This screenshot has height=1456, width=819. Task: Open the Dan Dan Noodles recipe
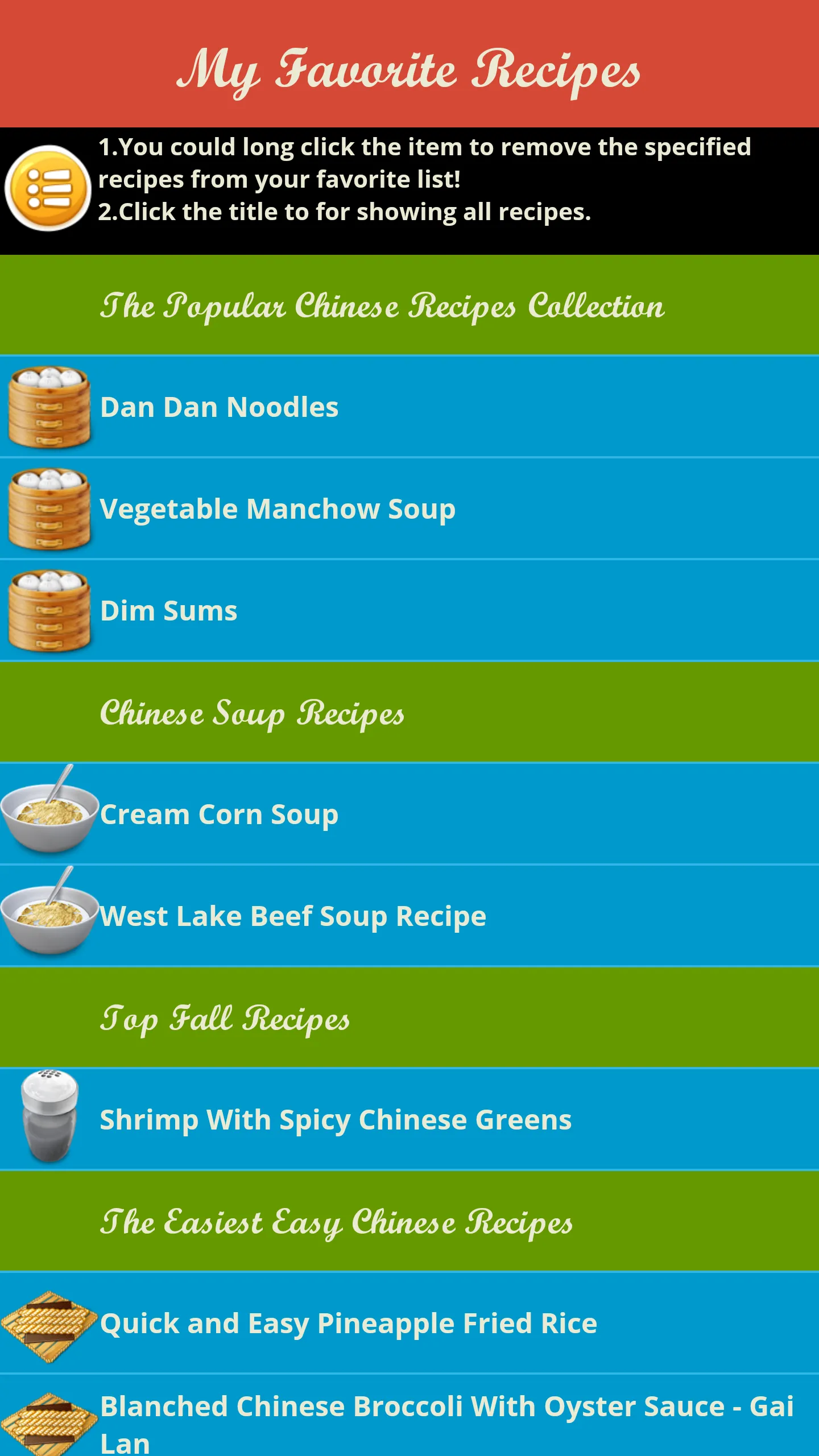coord(409,407)
